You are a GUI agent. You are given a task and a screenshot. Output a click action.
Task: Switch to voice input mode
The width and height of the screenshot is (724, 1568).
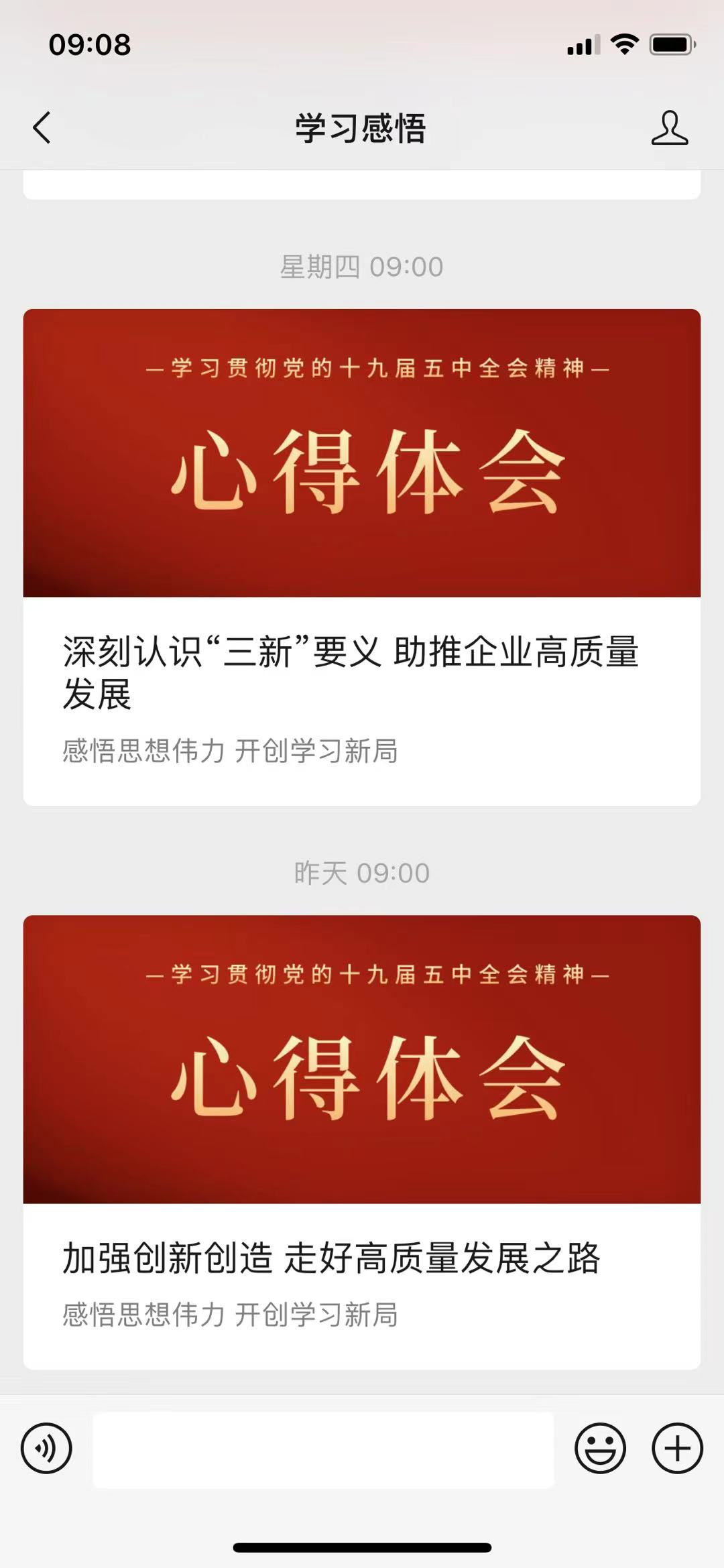pyautogui.click(x=46, y=1448)
